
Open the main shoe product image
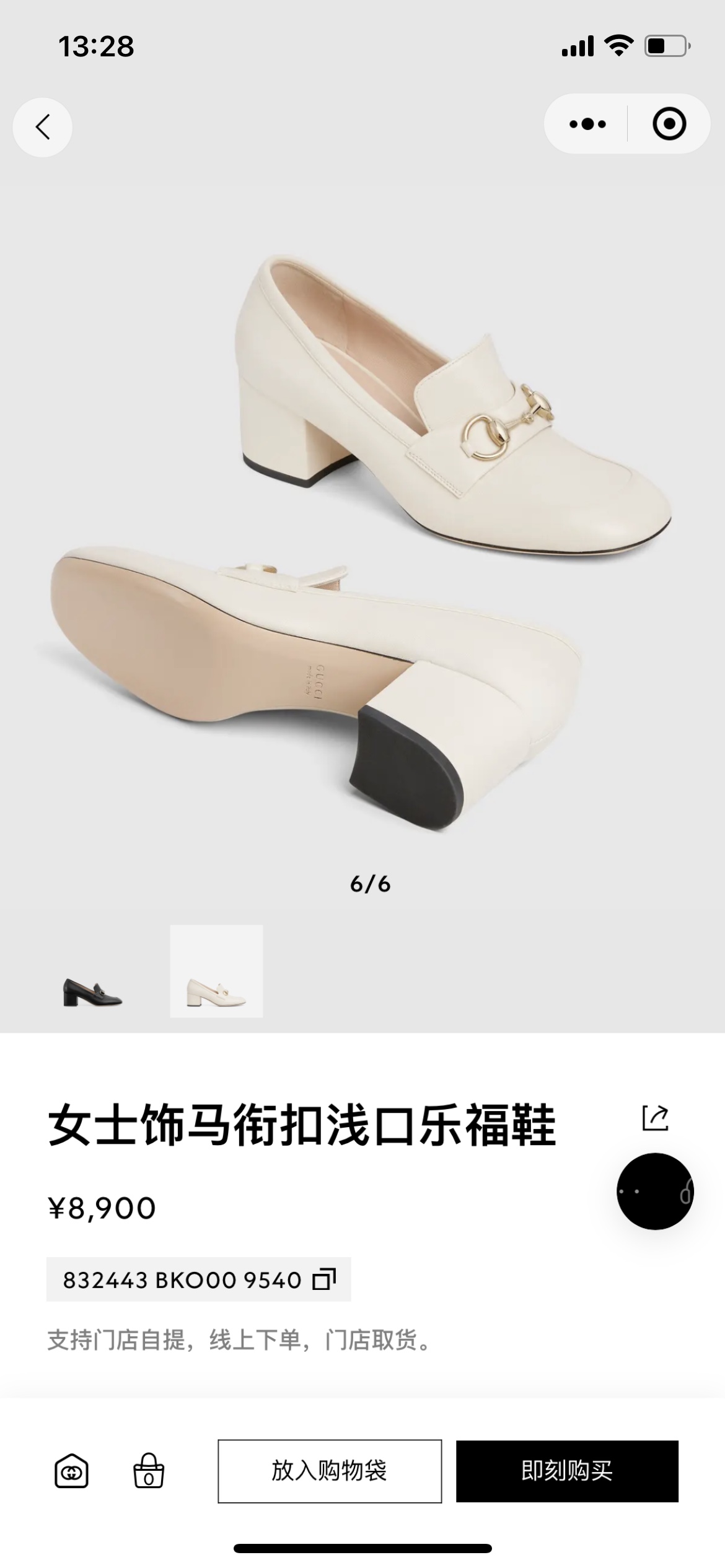click(x=362, y=533)
